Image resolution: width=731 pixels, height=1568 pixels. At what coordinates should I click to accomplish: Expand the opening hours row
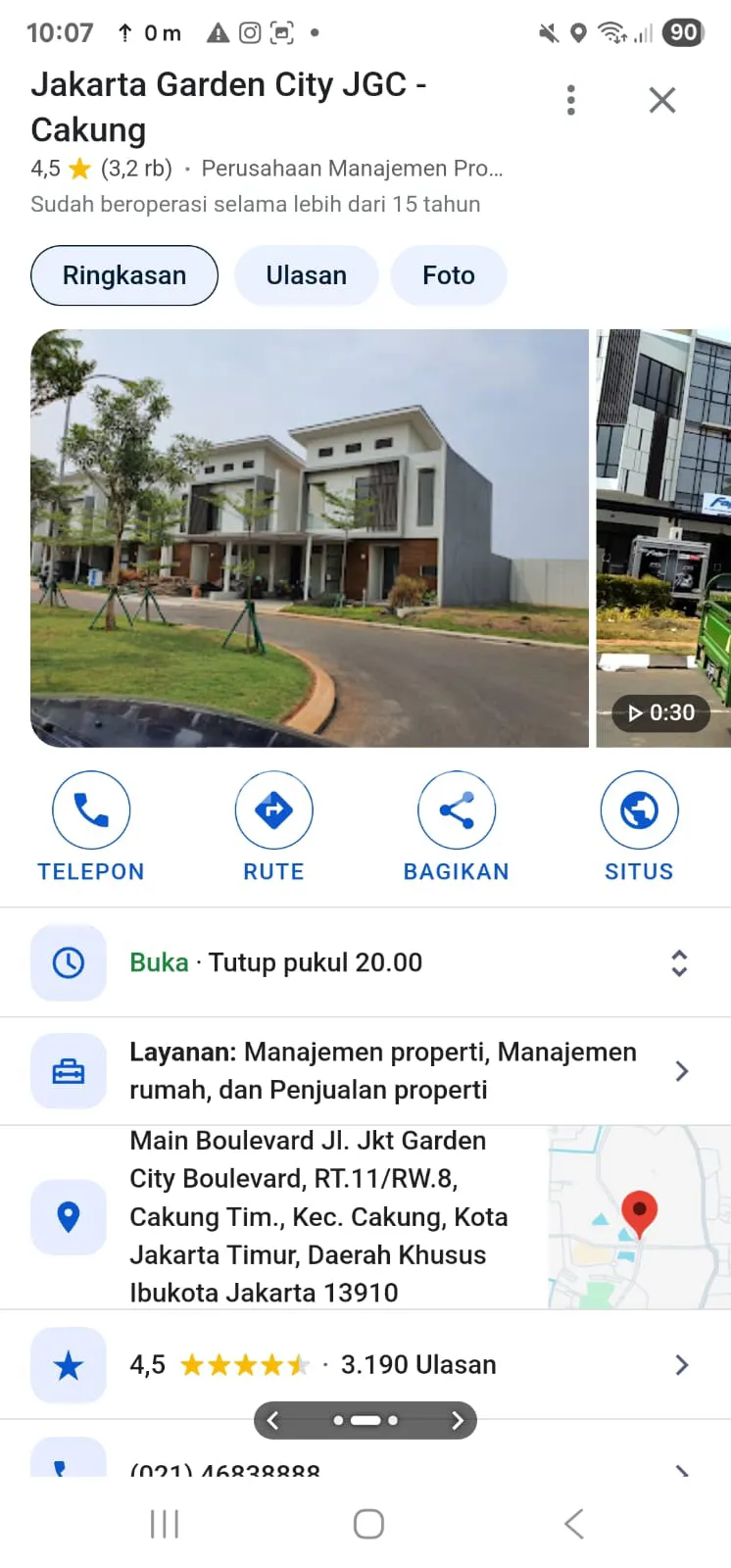coord(678,962)
